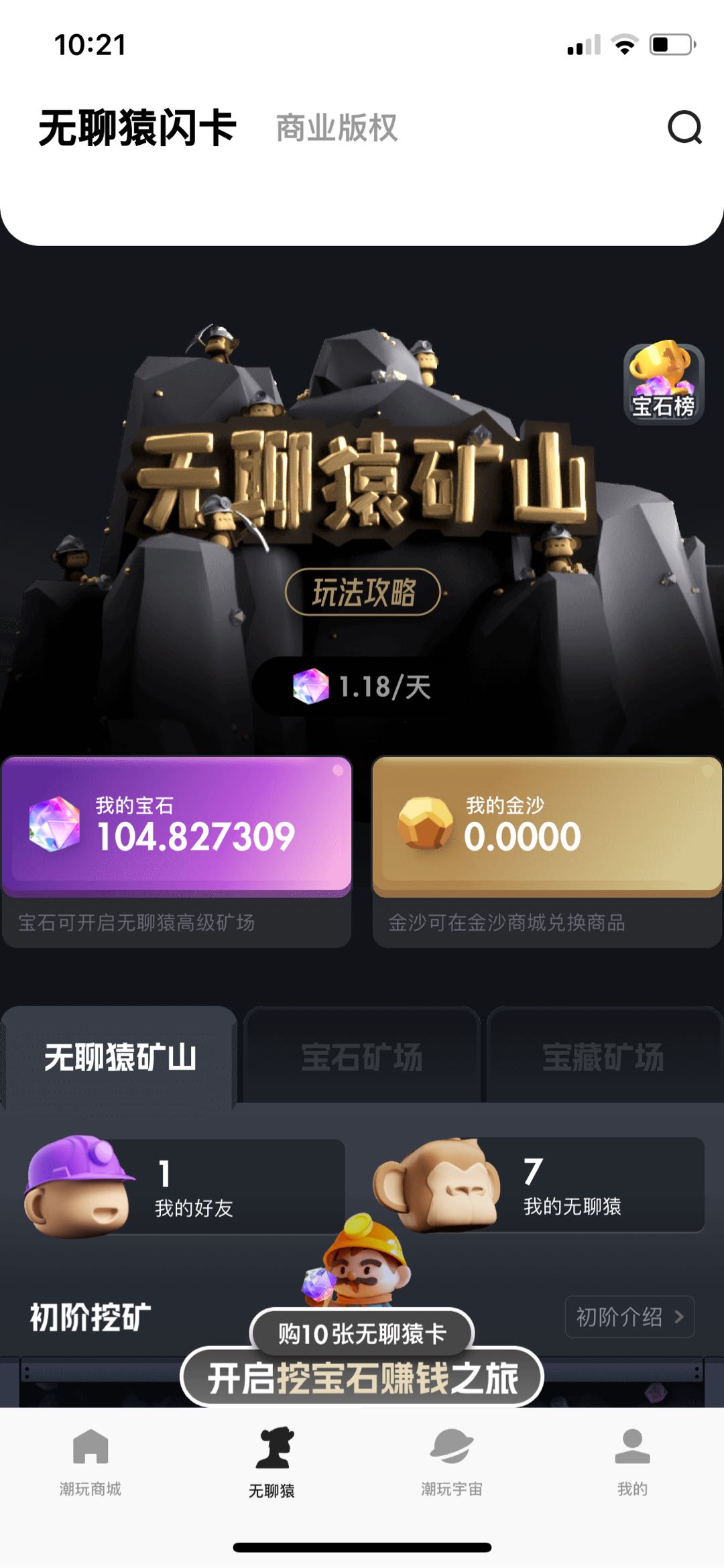This screenshot has width=724, height=1568.
Task: Open 初阶介绍 link
Action: [629, 1317]
